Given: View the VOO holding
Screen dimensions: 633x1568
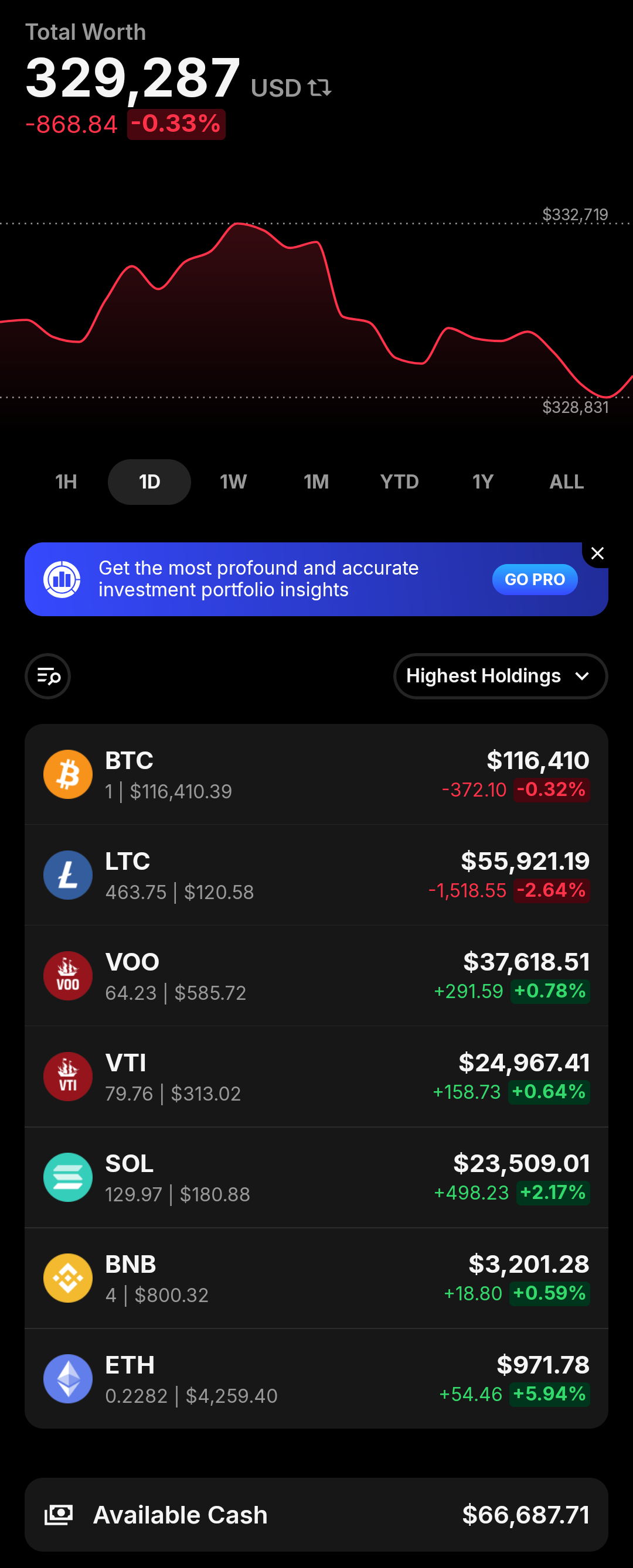Looking at the screenshot, I should pyautogui.click(x=316, y=976).
